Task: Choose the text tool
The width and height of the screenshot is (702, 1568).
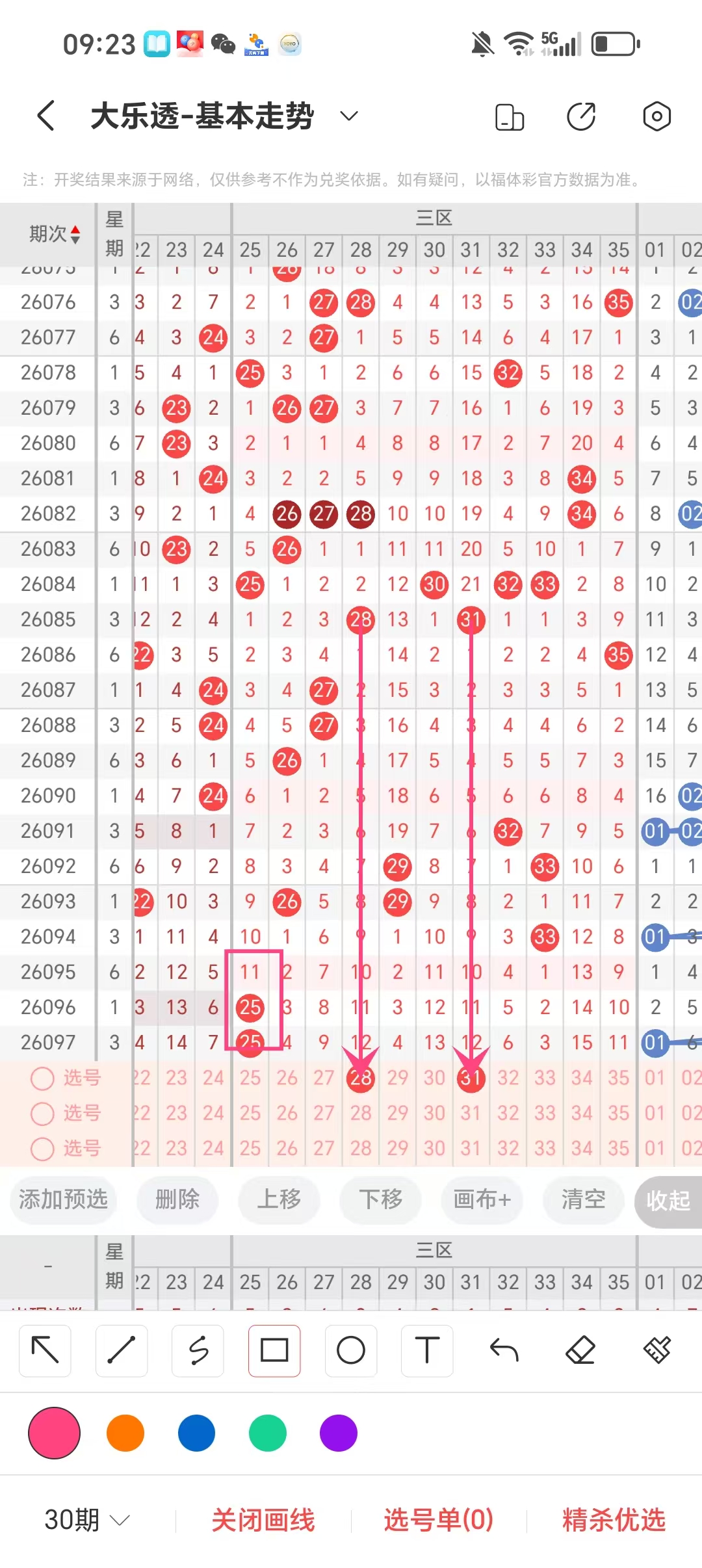Action: point(427,1351)
